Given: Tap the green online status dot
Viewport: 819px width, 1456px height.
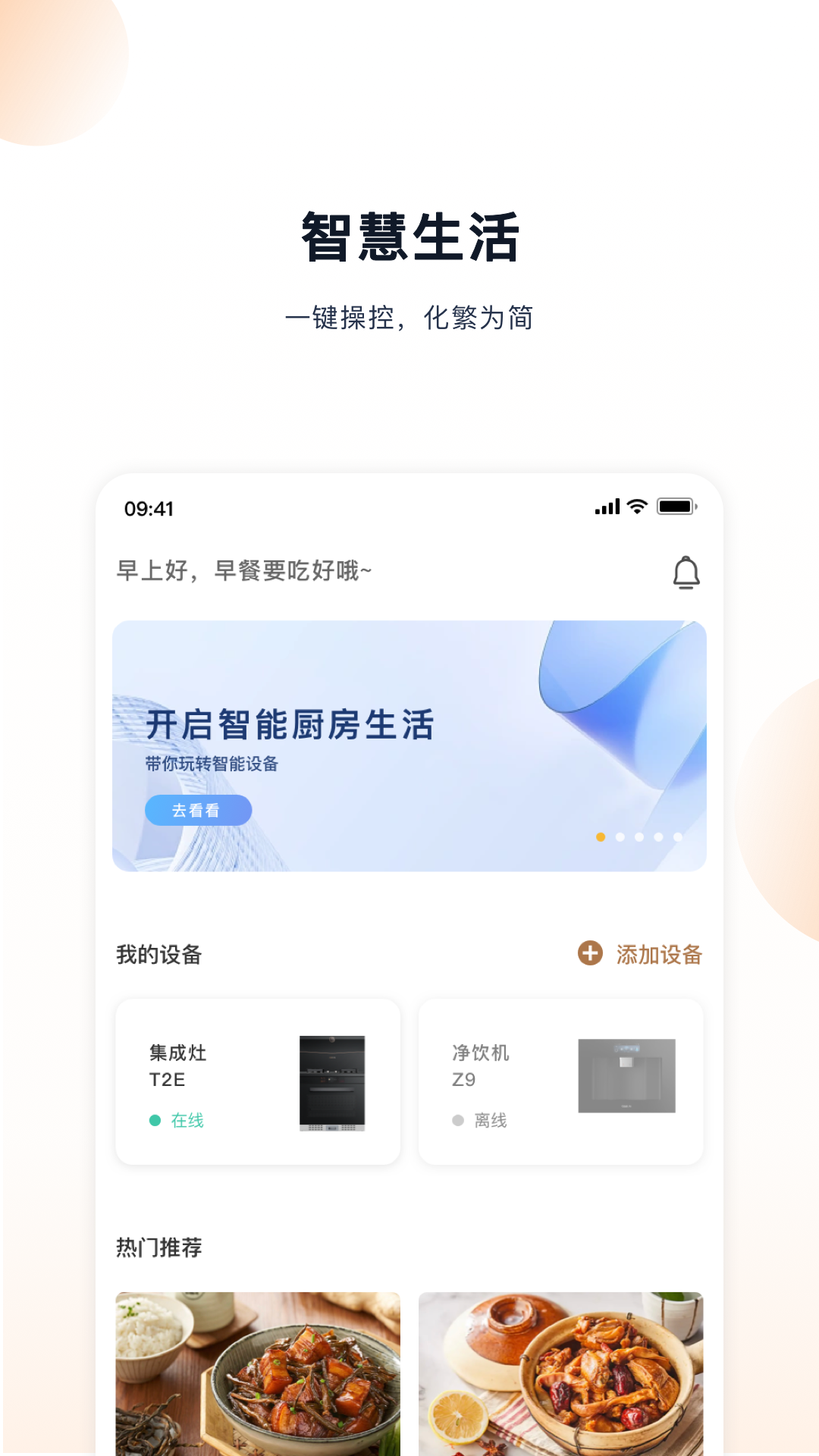Looking at the screenshot, I should pos(154,1119).
